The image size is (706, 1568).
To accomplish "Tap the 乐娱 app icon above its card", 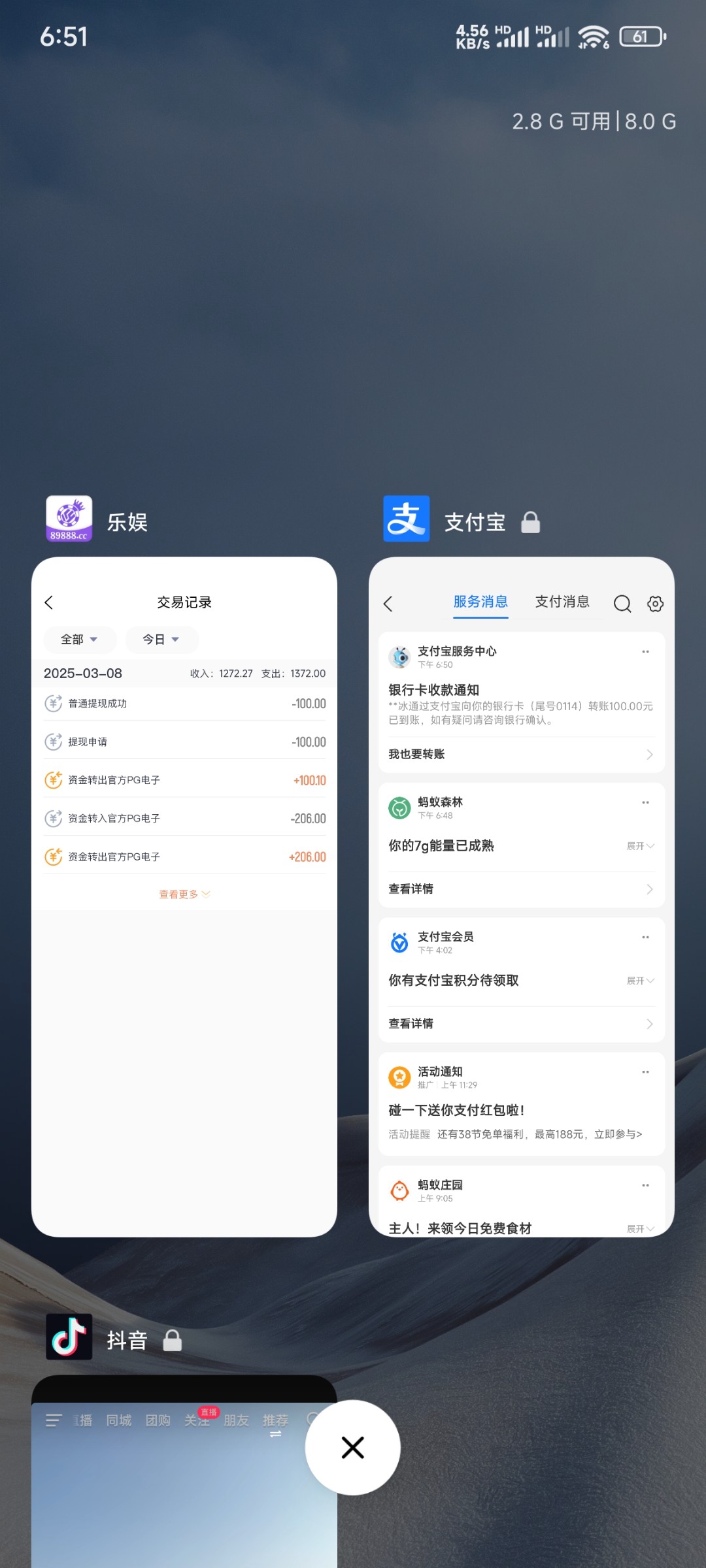I will click(69, 519).
